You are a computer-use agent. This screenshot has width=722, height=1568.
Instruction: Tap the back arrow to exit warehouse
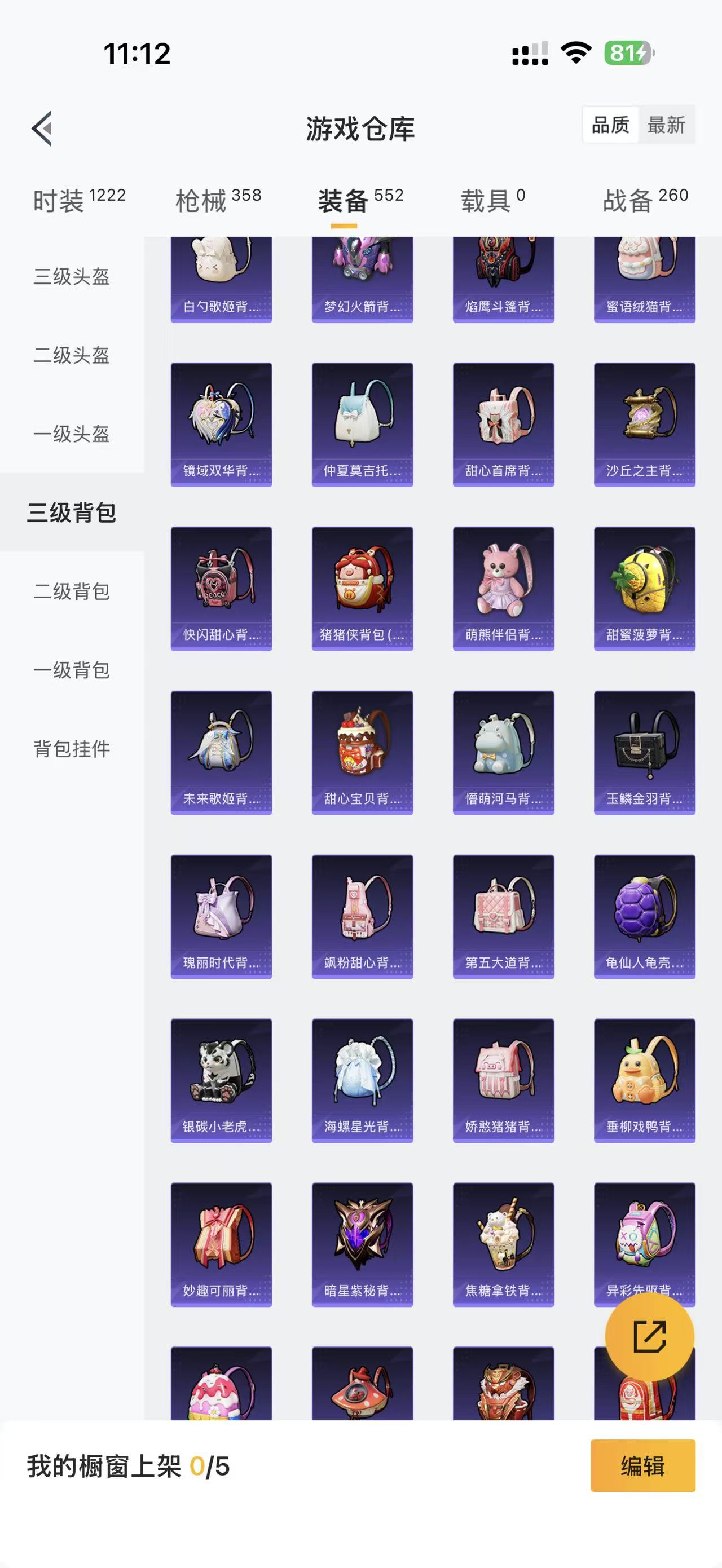[41, 128]
